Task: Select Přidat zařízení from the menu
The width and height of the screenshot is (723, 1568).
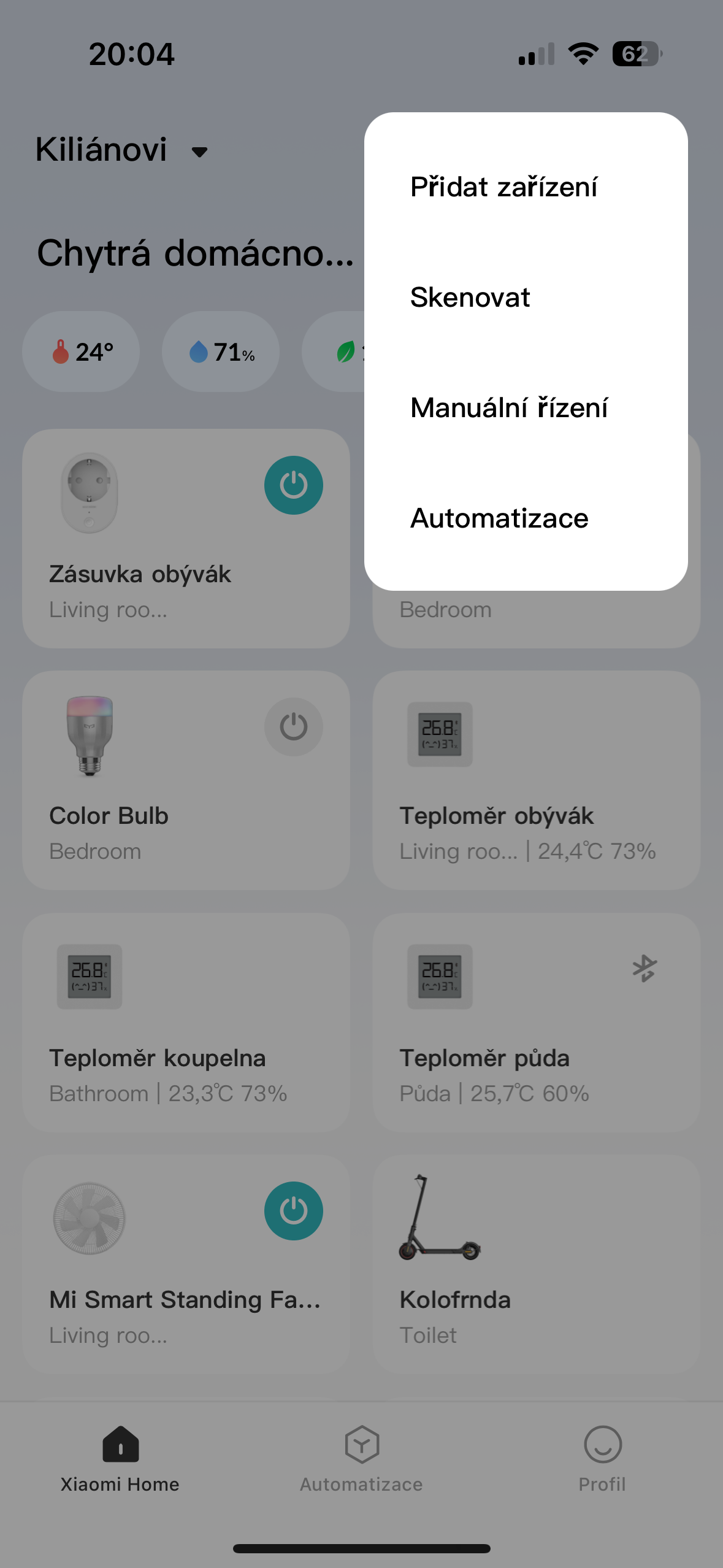Action: (504, 187)
